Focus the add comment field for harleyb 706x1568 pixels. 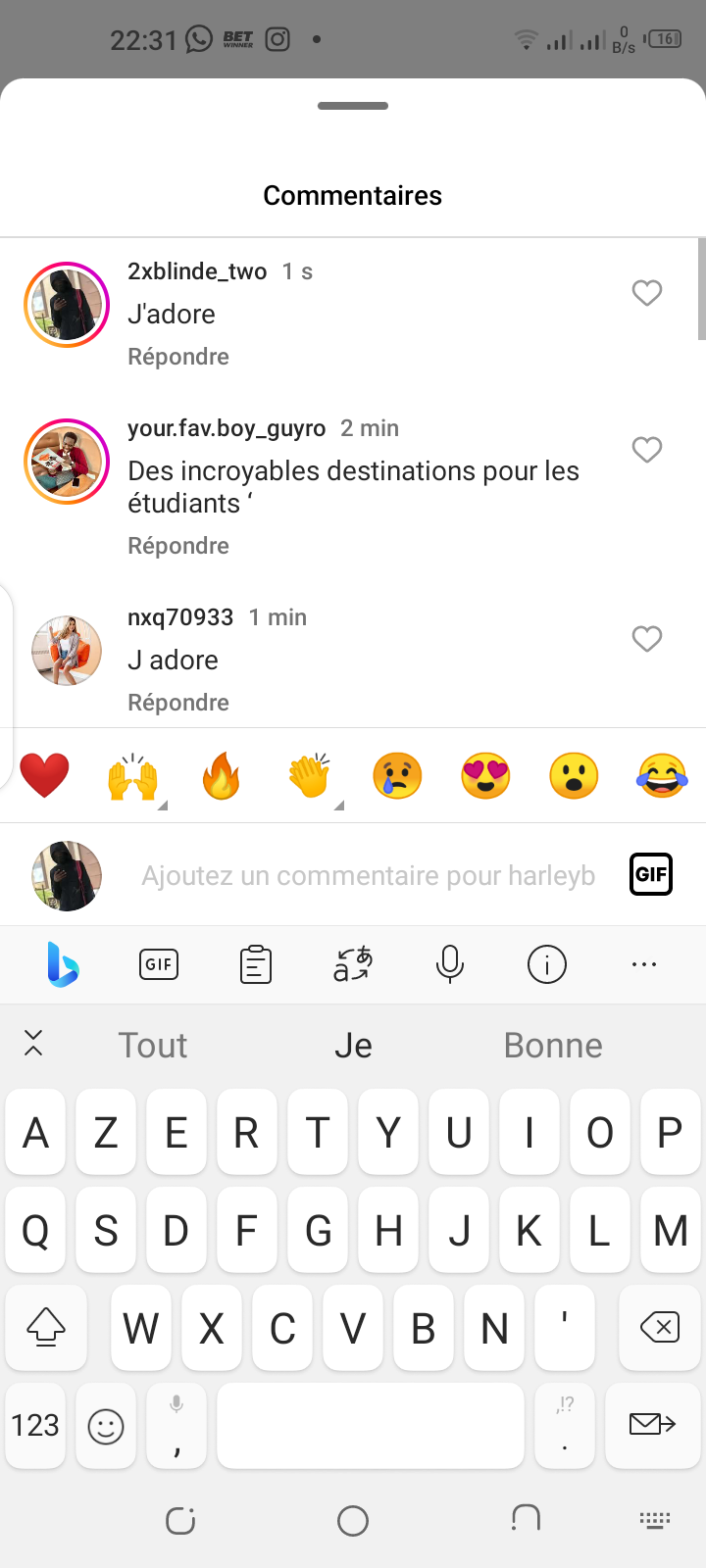point(368,875)
